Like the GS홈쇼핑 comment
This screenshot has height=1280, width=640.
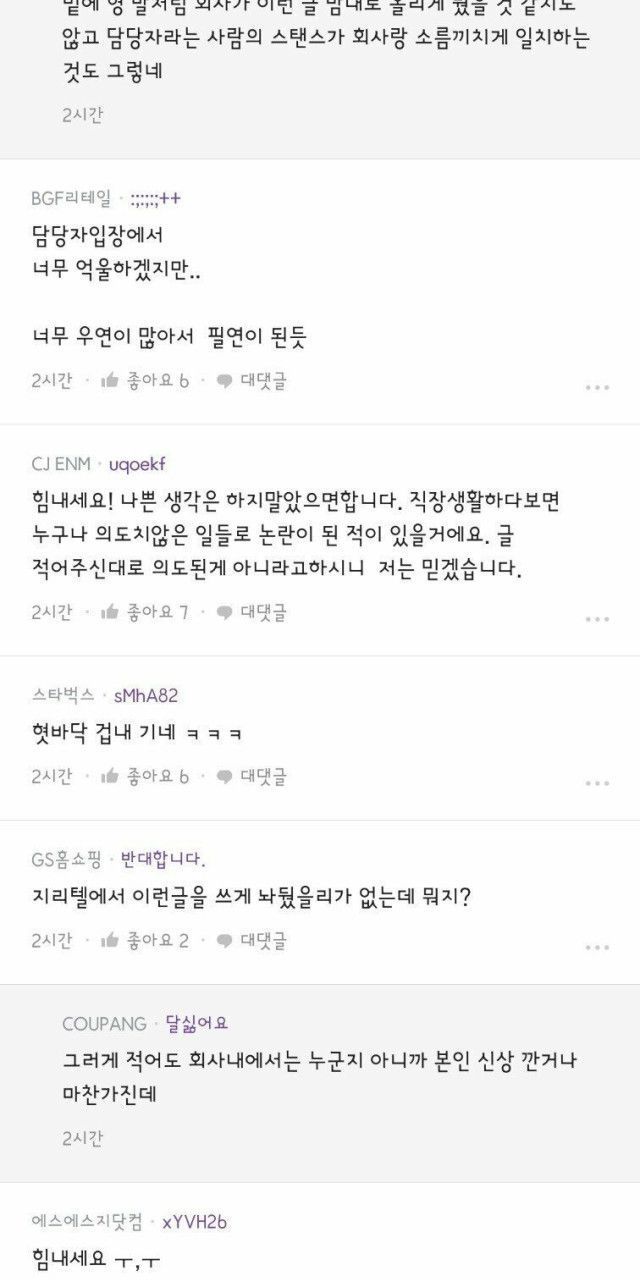[144, 940]
